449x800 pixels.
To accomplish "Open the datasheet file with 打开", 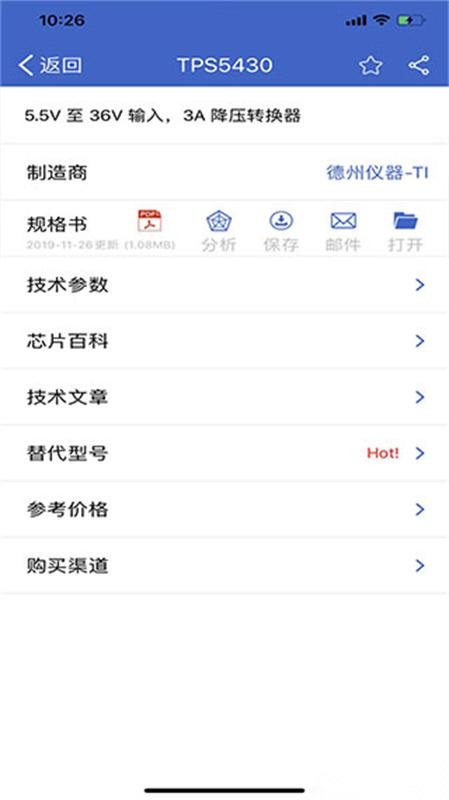I will click(405, 231).
